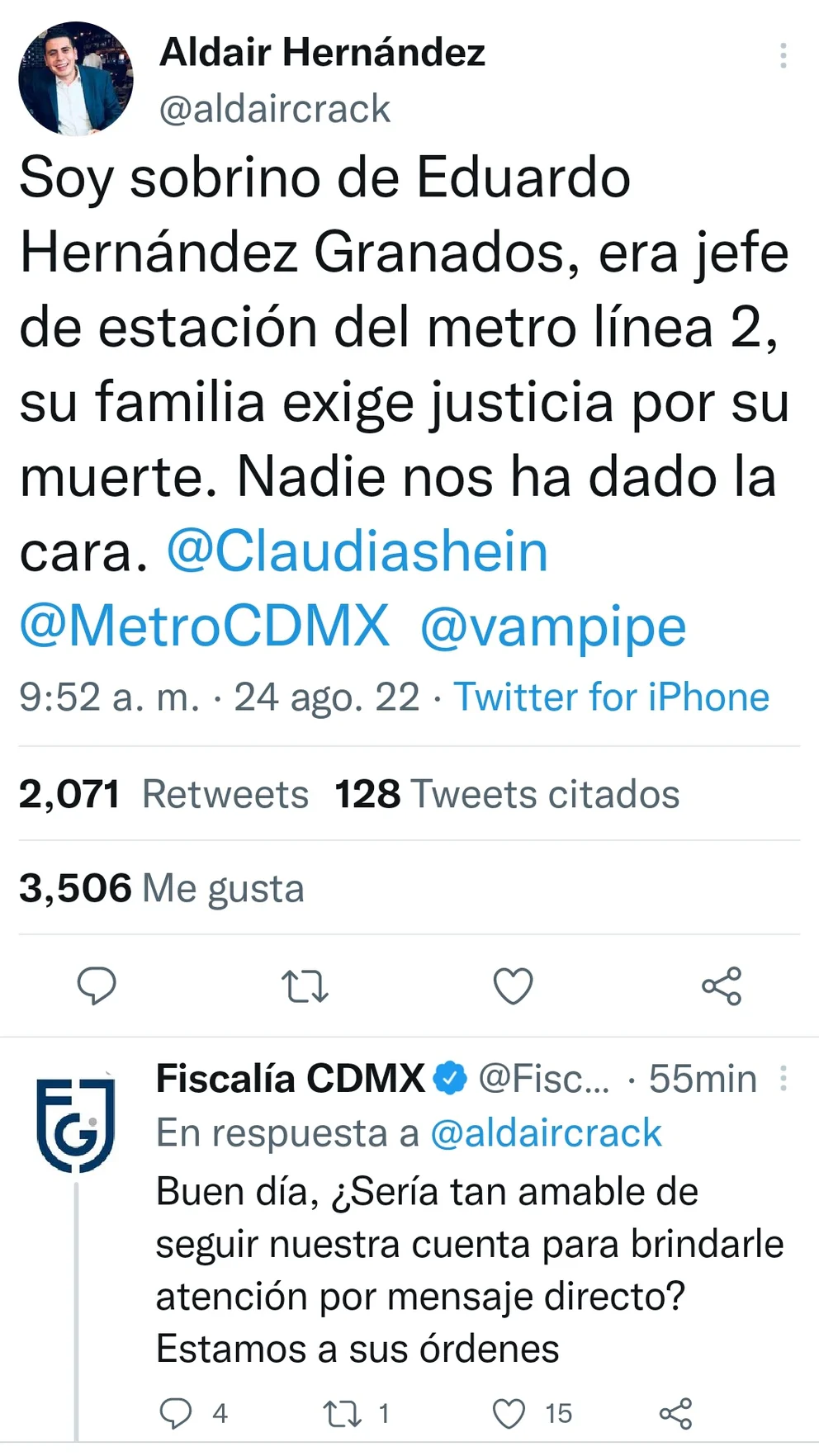View the 128 Tweets citados

[x=507, y=794]
